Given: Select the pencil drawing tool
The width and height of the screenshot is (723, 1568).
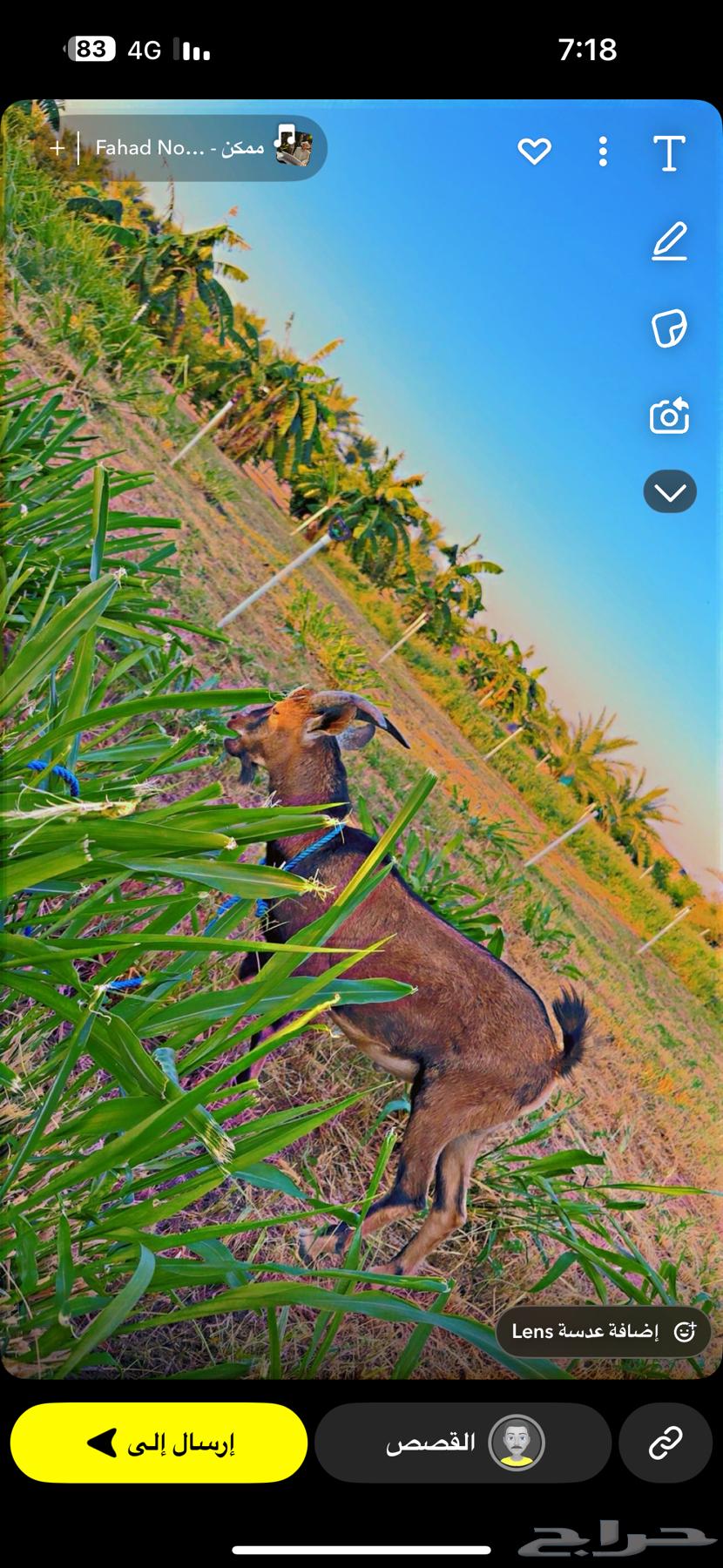Looking at the screenshot, I should click(669, 241).
